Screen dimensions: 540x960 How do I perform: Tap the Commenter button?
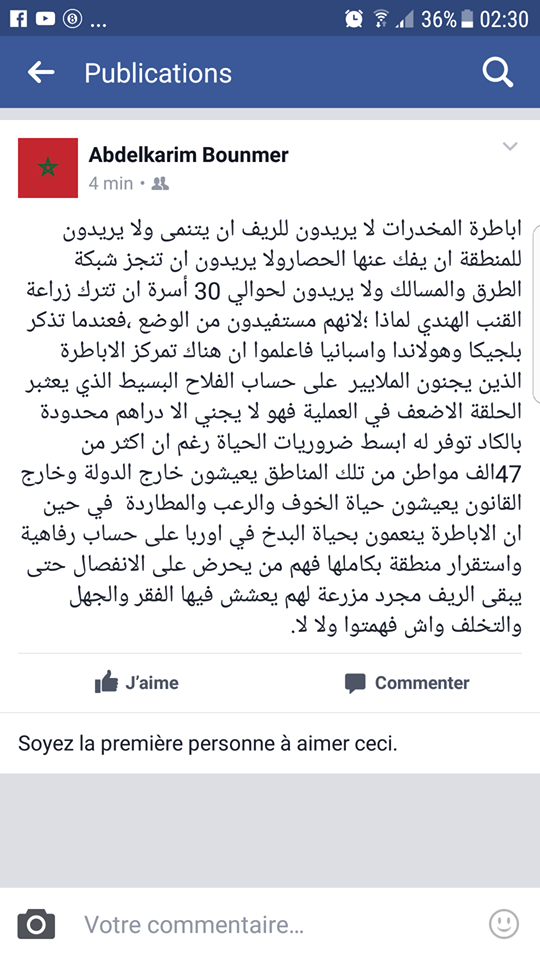point(407,683)
